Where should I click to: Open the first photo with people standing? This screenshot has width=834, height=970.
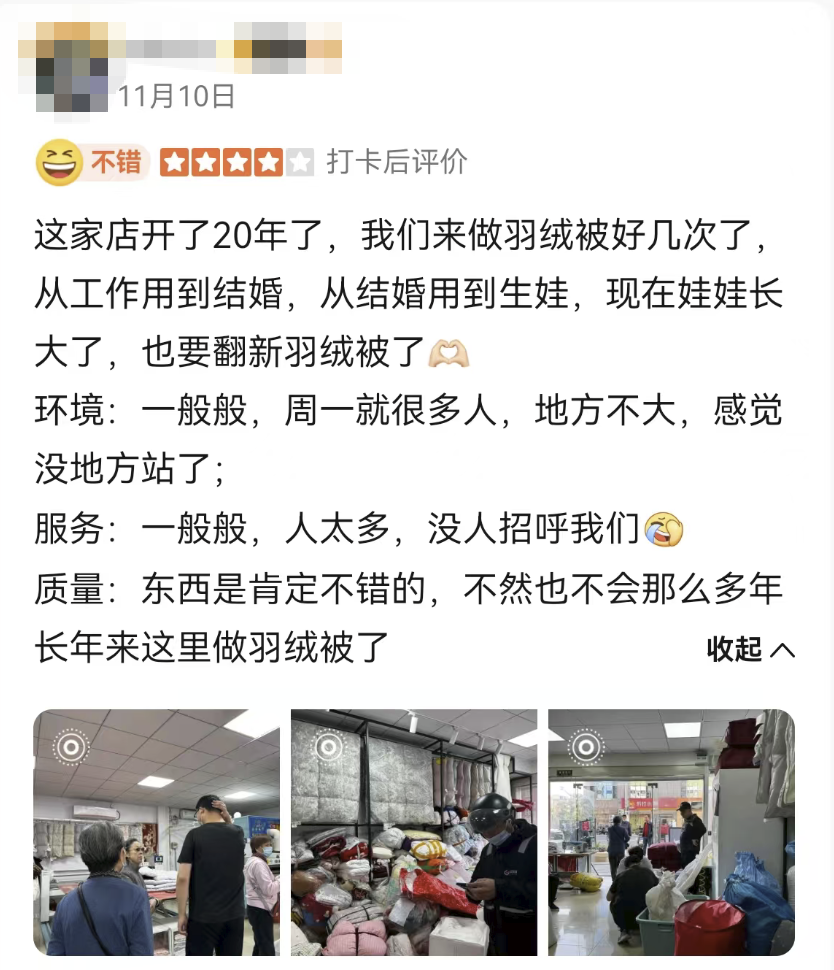156,832
